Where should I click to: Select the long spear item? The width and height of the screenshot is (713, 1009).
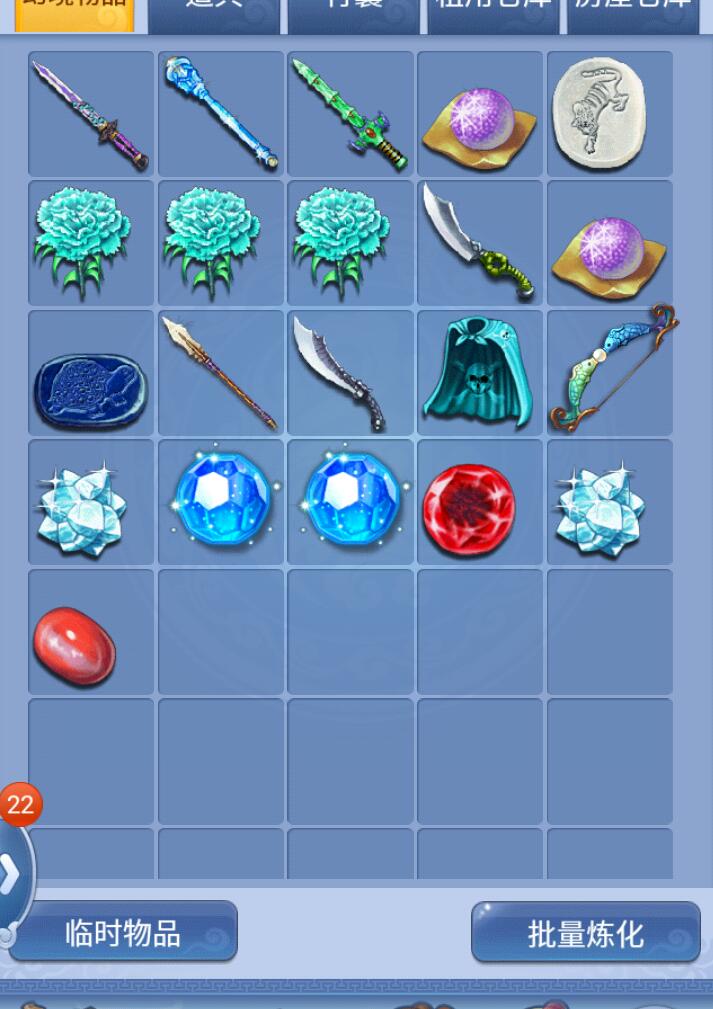(221, 372)
